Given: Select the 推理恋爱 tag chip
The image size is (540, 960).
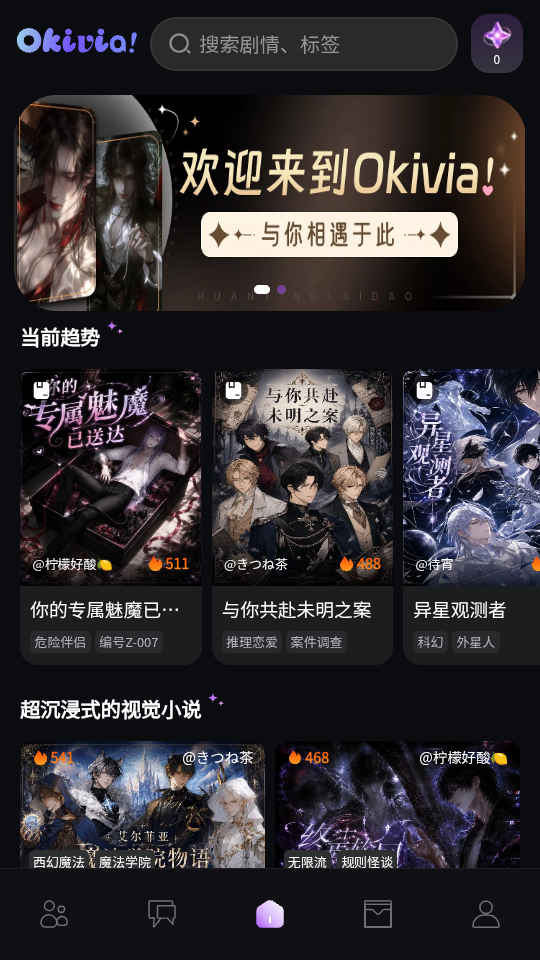Looking at the screenshot, I should [252, 642].
